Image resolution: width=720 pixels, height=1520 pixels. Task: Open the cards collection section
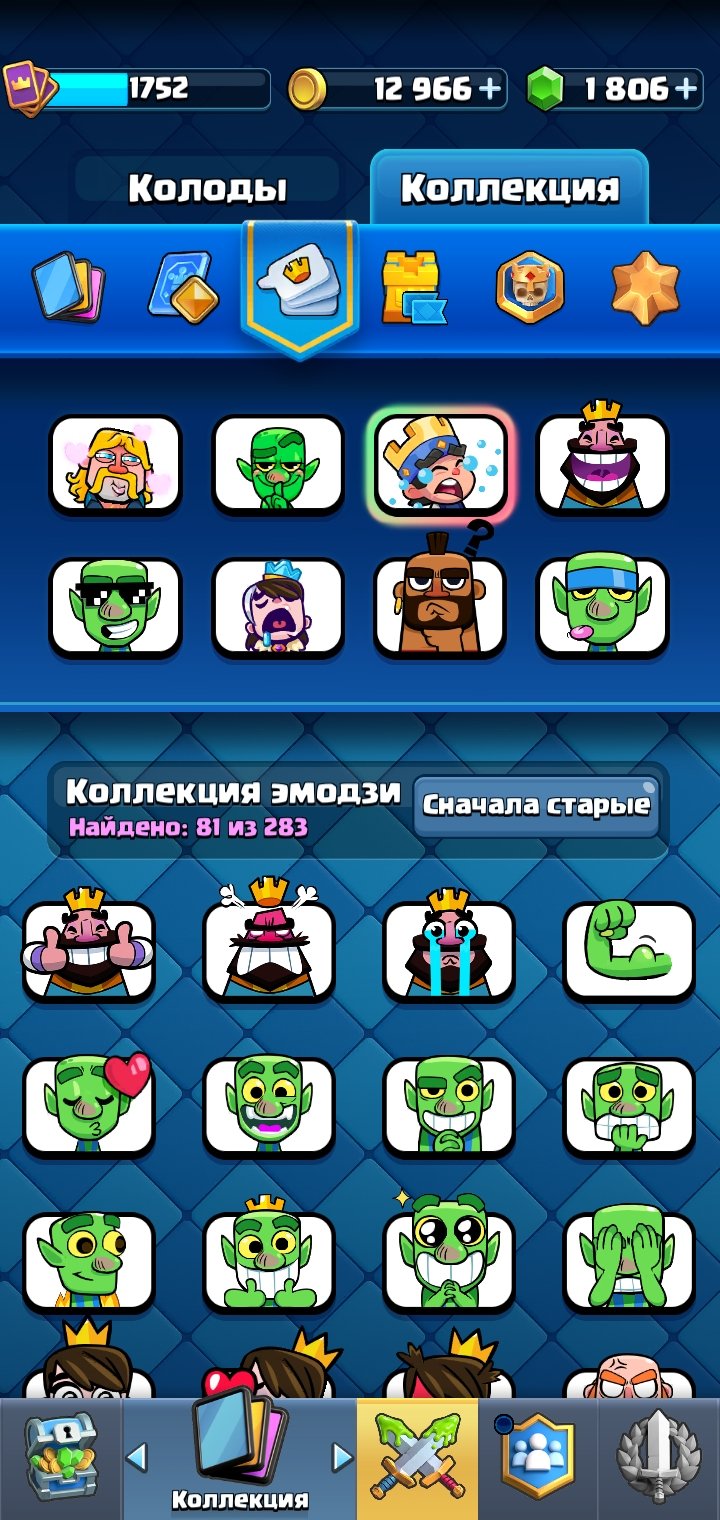(x=68, y=287)
